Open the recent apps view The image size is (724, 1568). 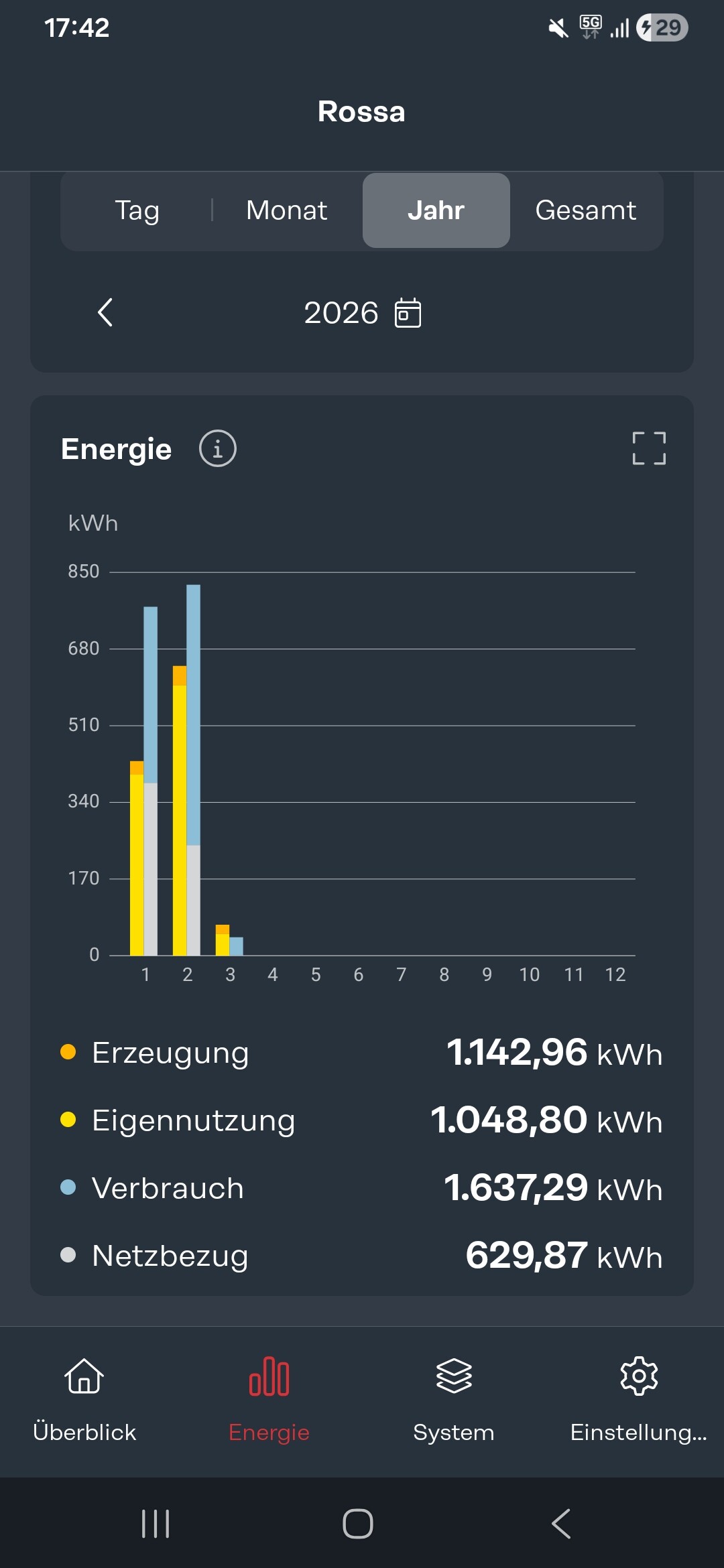coord(156,1524)
